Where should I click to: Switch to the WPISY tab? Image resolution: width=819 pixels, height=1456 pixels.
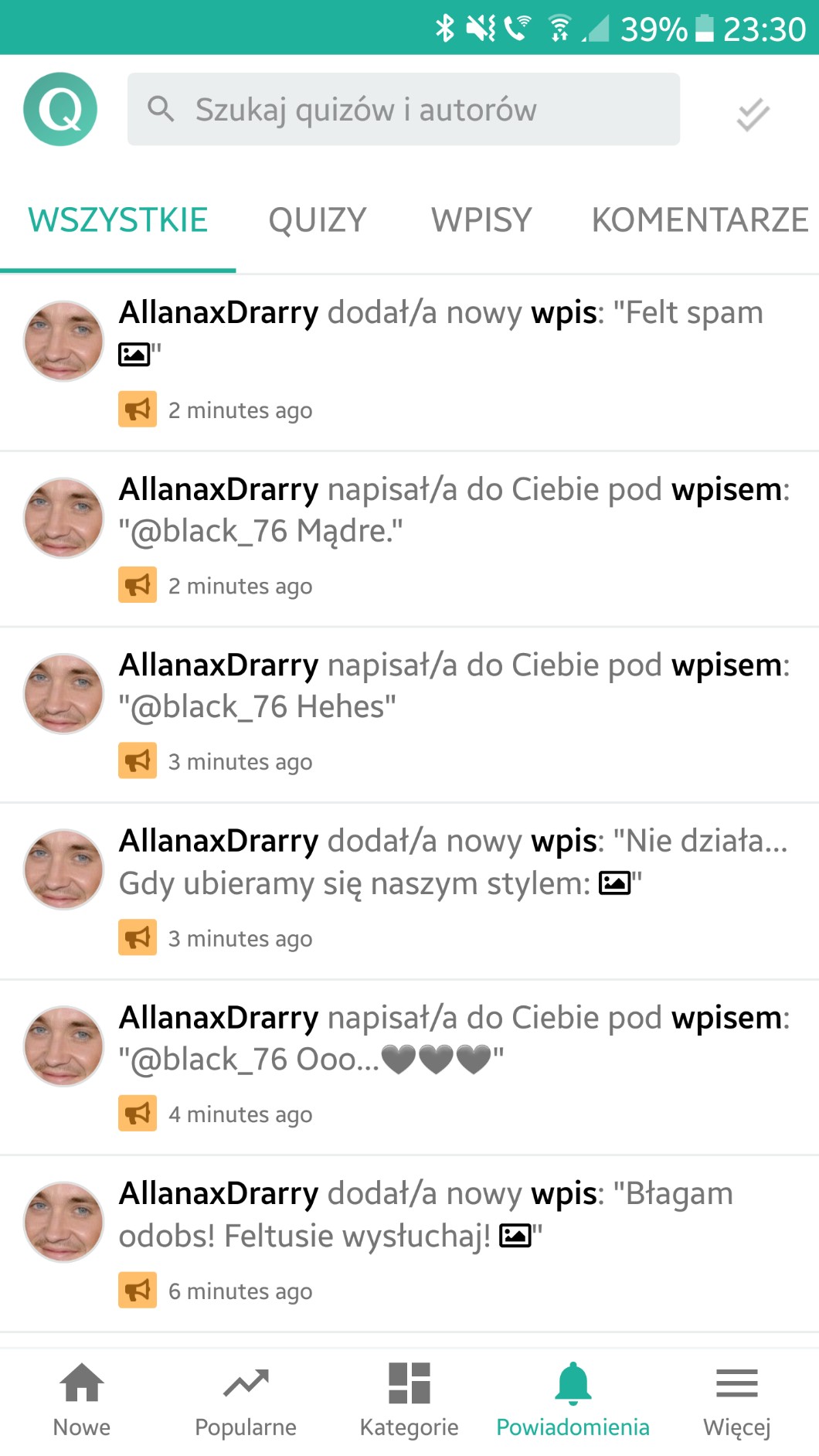click(481, 220)
